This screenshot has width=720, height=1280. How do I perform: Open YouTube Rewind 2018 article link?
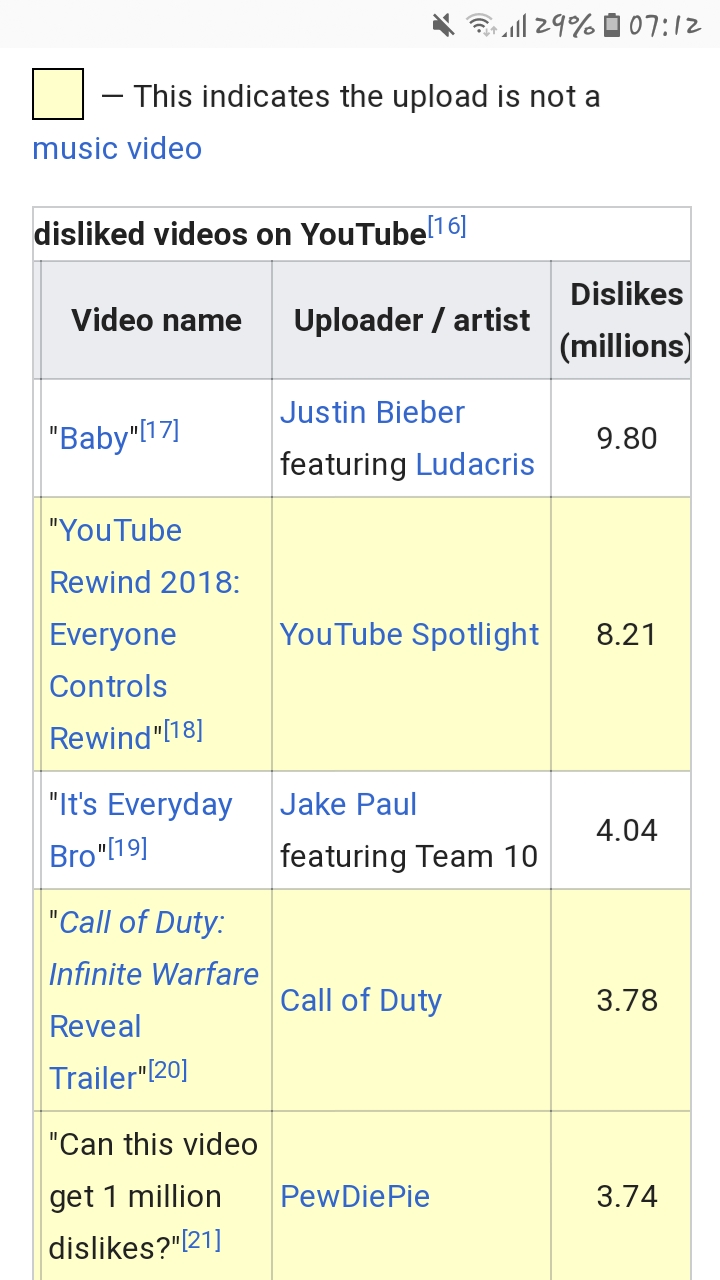[144, 634]
